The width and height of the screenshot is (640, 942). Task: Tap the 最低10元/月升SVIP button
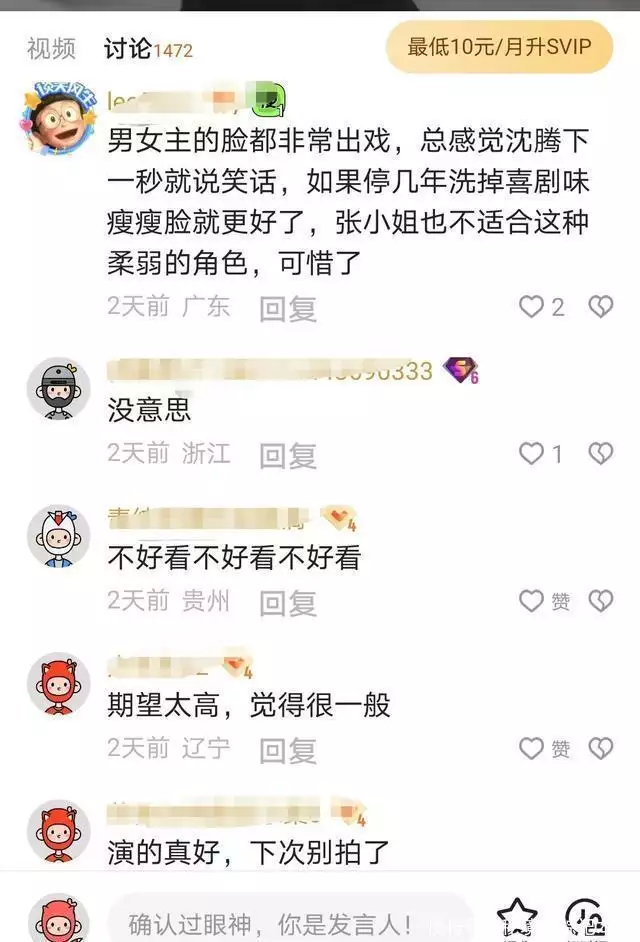pos(499,47)
